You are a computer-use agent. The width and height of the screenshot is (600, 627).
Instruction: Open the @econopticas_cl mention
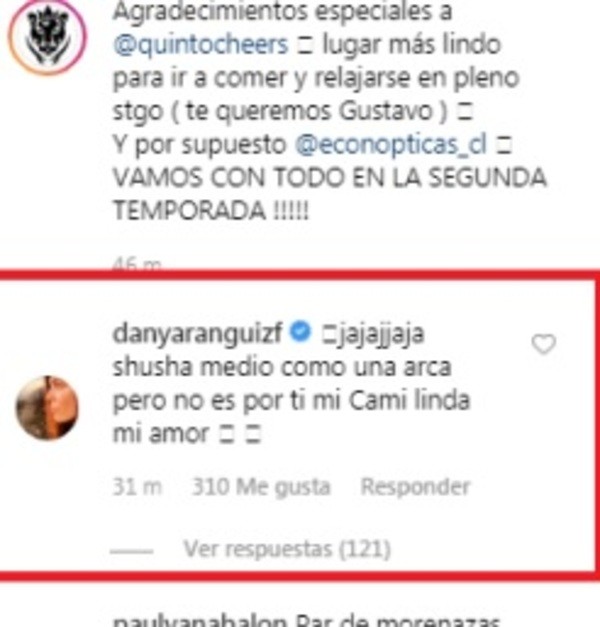point(391,144)
